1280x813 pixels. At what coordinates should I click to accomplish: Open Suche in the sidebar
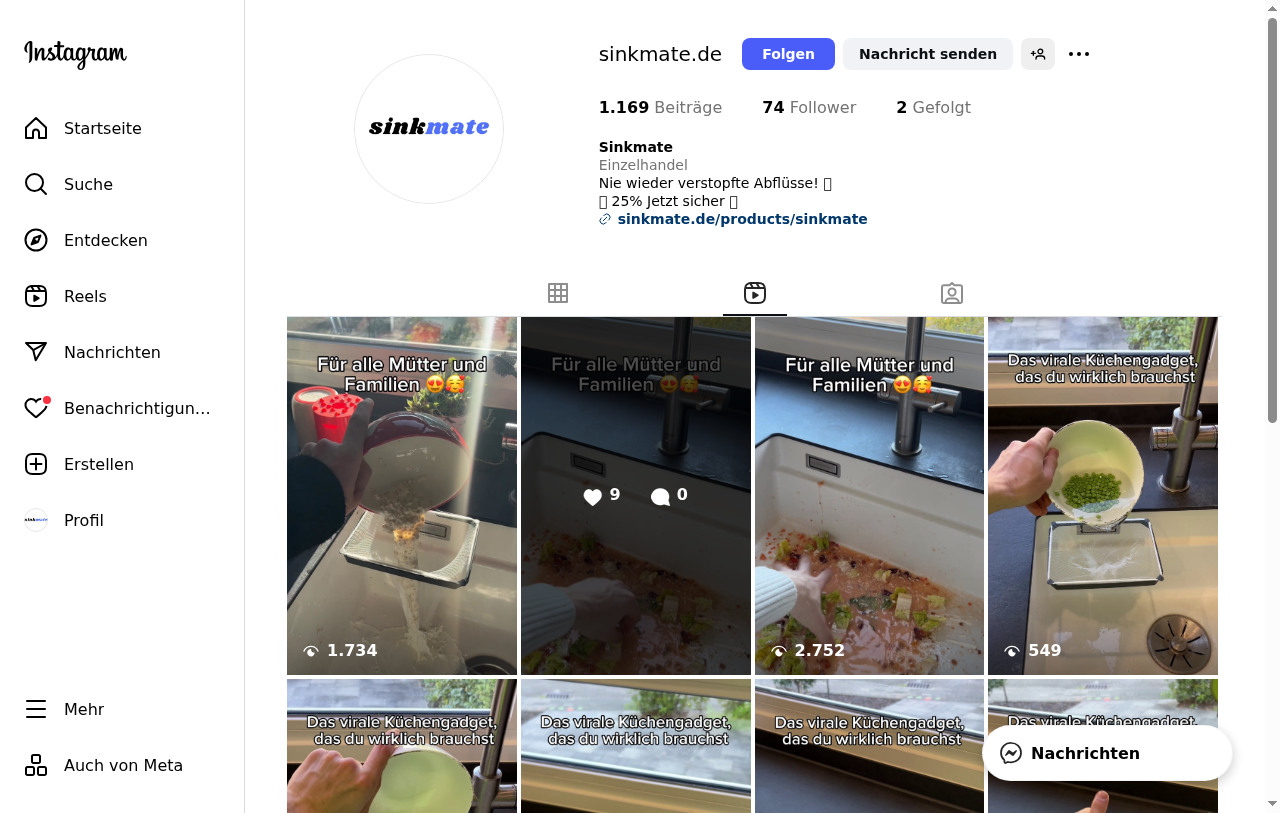tap(88, 184)
